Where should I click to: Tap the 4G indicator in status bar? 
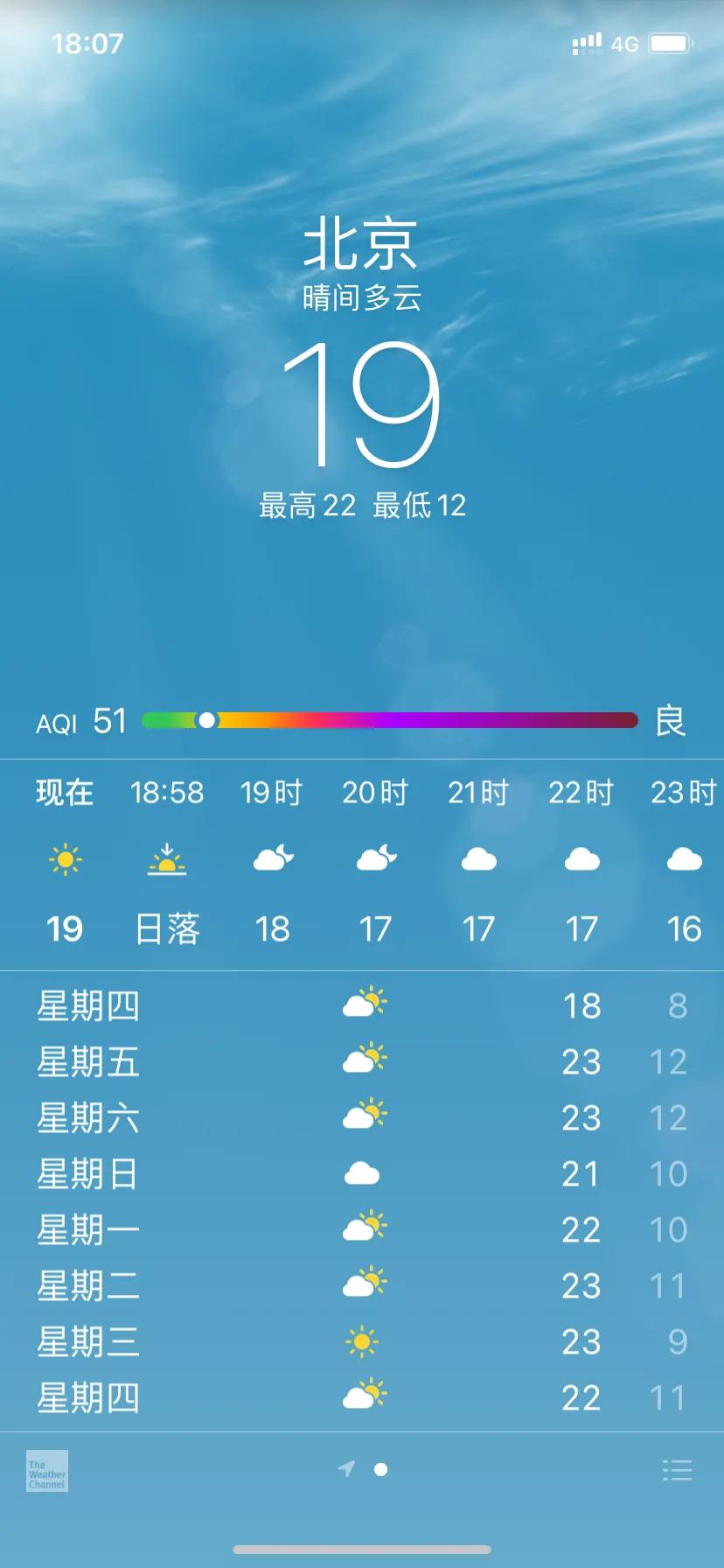tap(623, 43)
